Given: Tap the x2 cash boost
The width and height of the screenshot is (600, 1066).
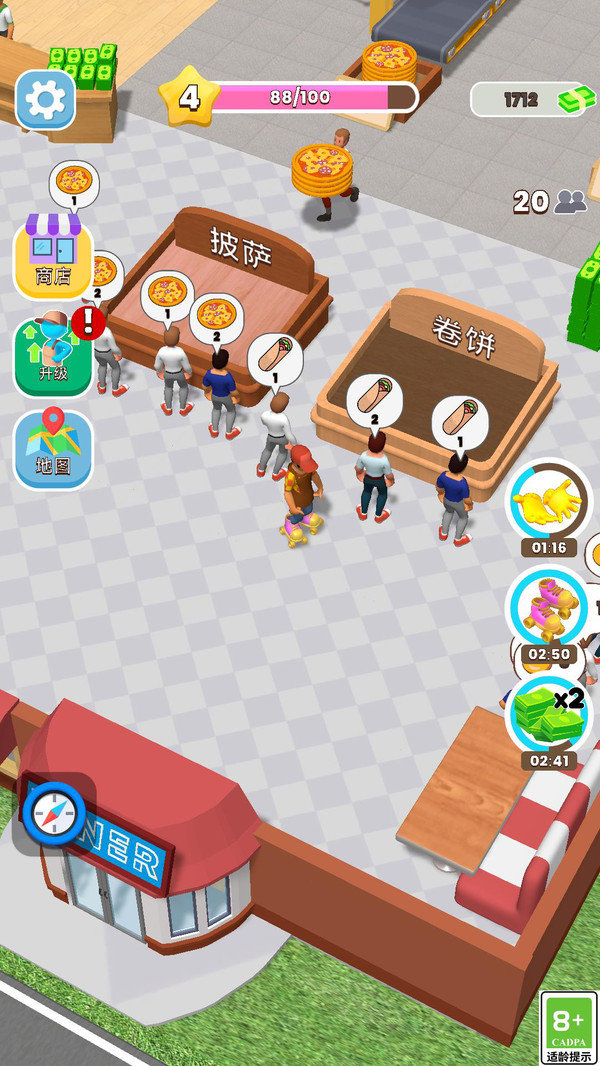Looking at the screenshot, I should click(x=549, y=714).
